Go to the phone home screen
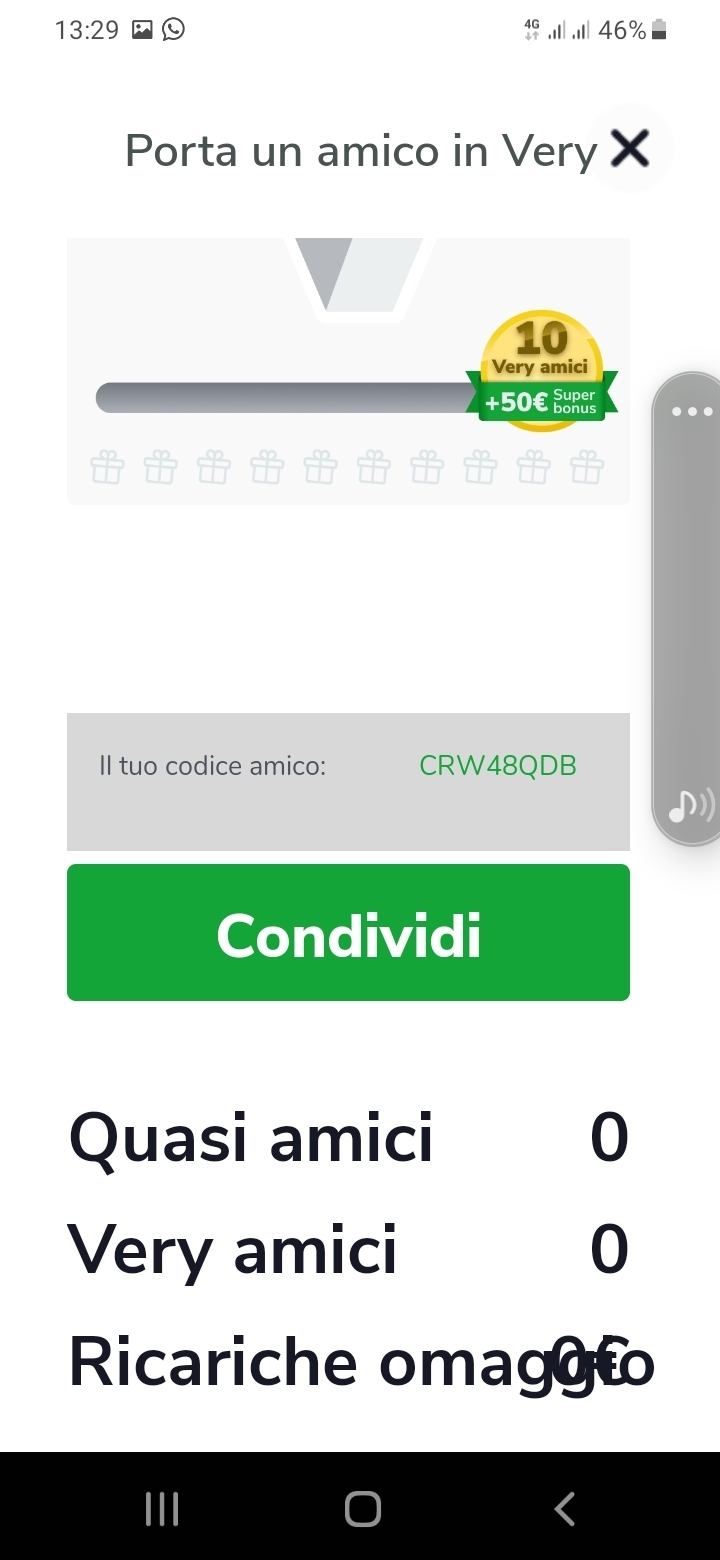 tap(362, 1509)
